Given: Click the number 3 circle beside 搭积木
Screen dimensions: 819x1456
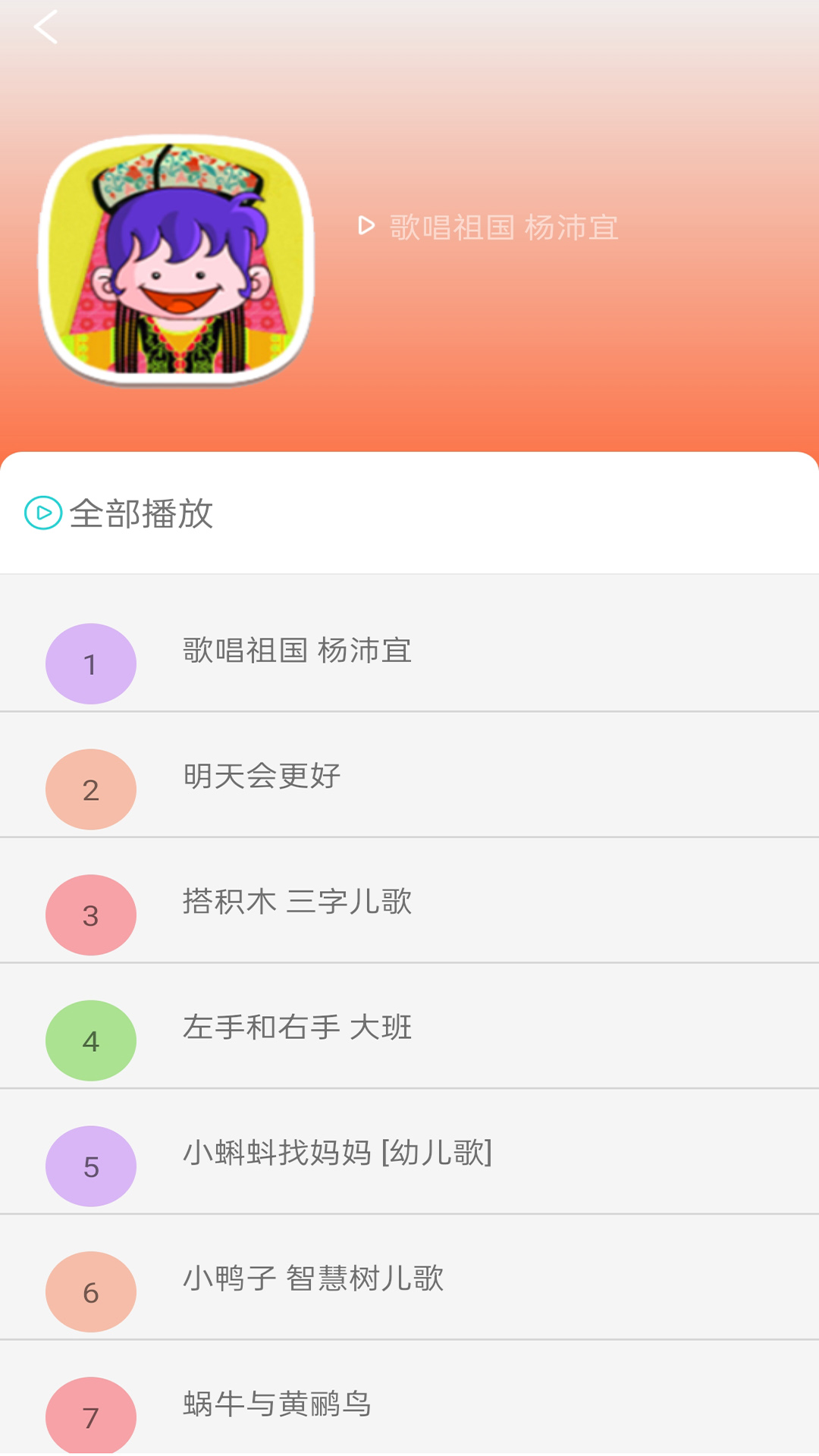Looking at the screenshot, I should tap(91, 915).
